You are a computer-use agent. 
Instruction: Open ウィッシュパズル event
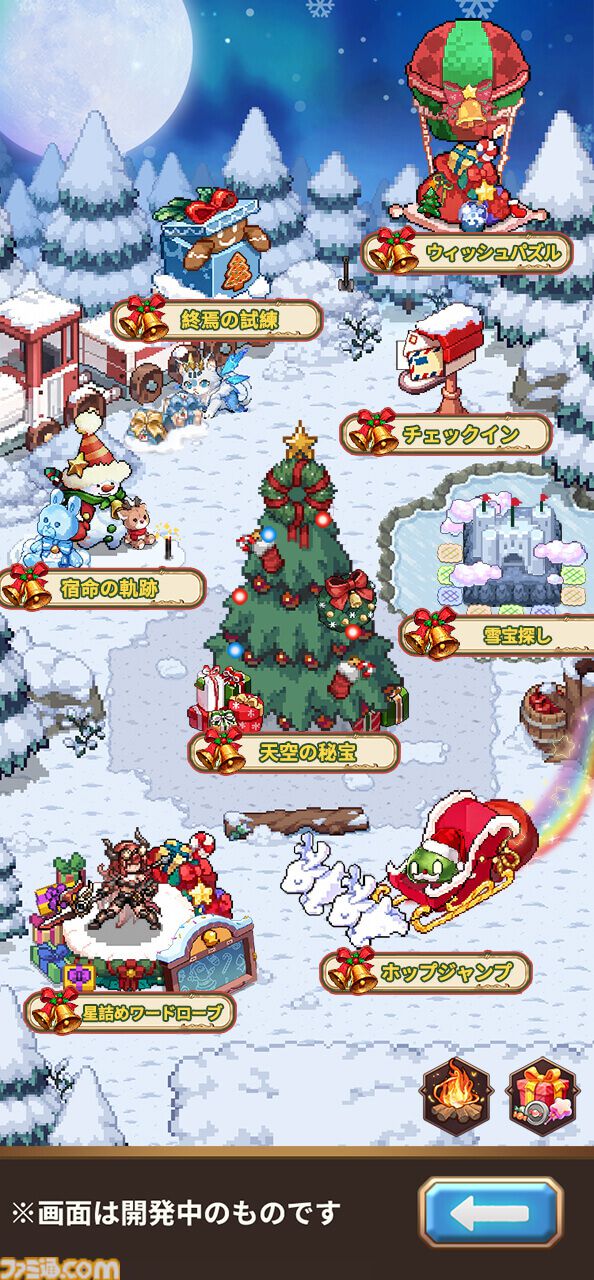pyautogui.click(x=467, y=252)
